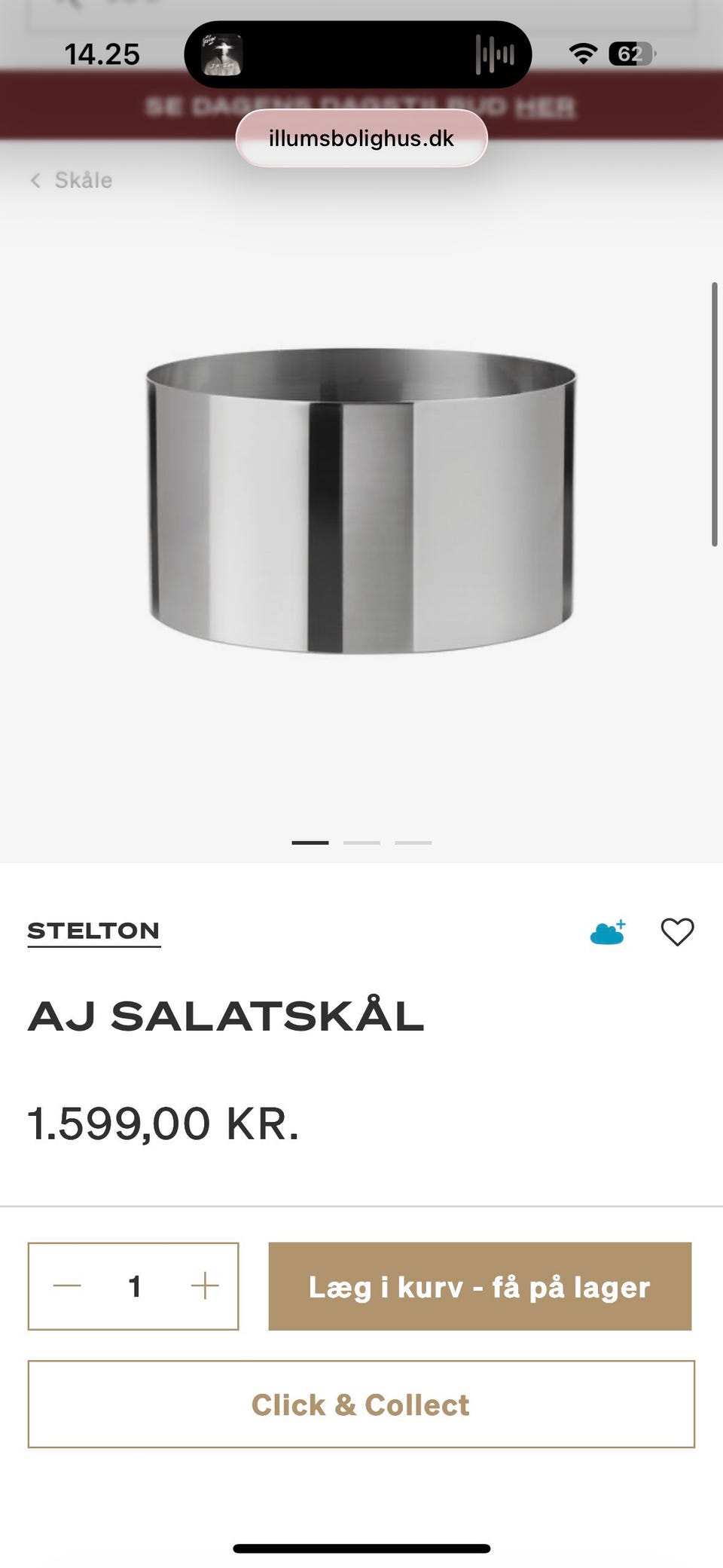Add the salad bowl via Læg i kurv
This screenshot has width=723, height=1568.
[x=480, y=1286]
